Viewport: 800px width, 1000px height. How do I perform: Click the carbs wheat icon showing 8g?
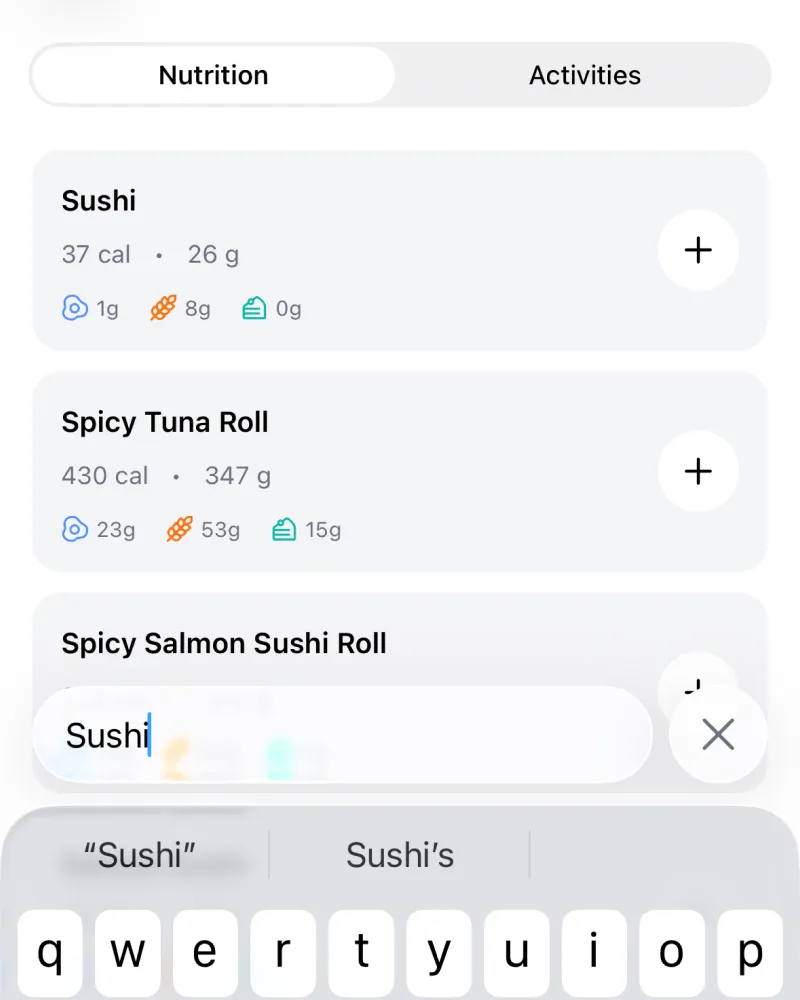(x=161, y=308)
